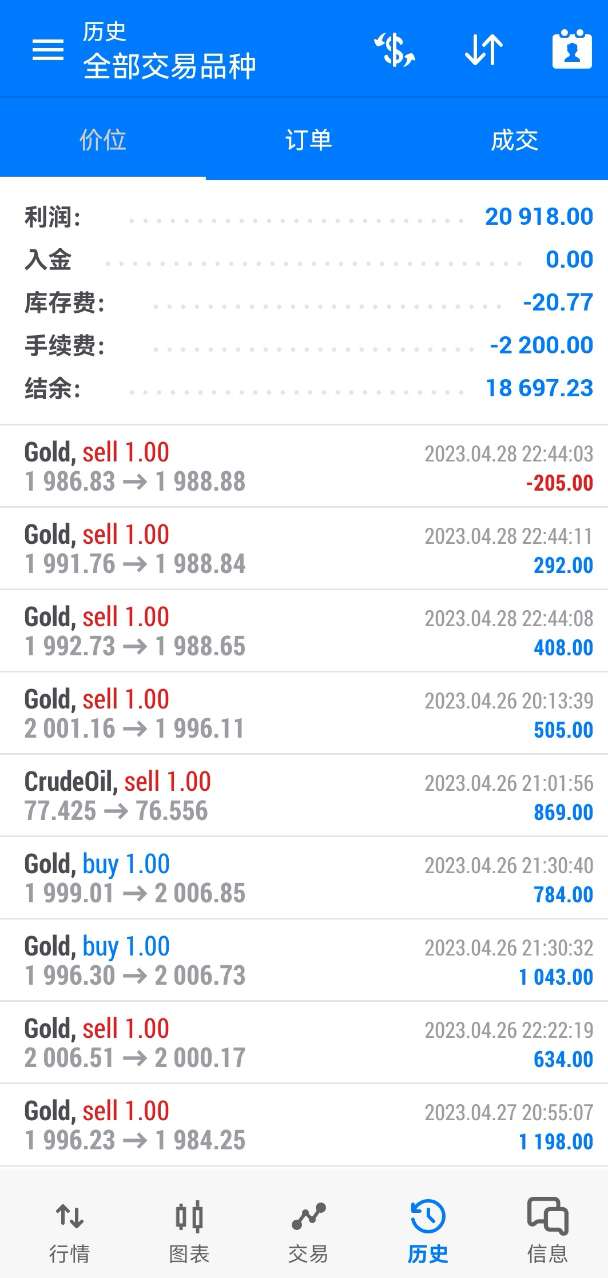
Task: Open the Gold sell trade with 408.00 profit
Action: (x=304, y=631)
